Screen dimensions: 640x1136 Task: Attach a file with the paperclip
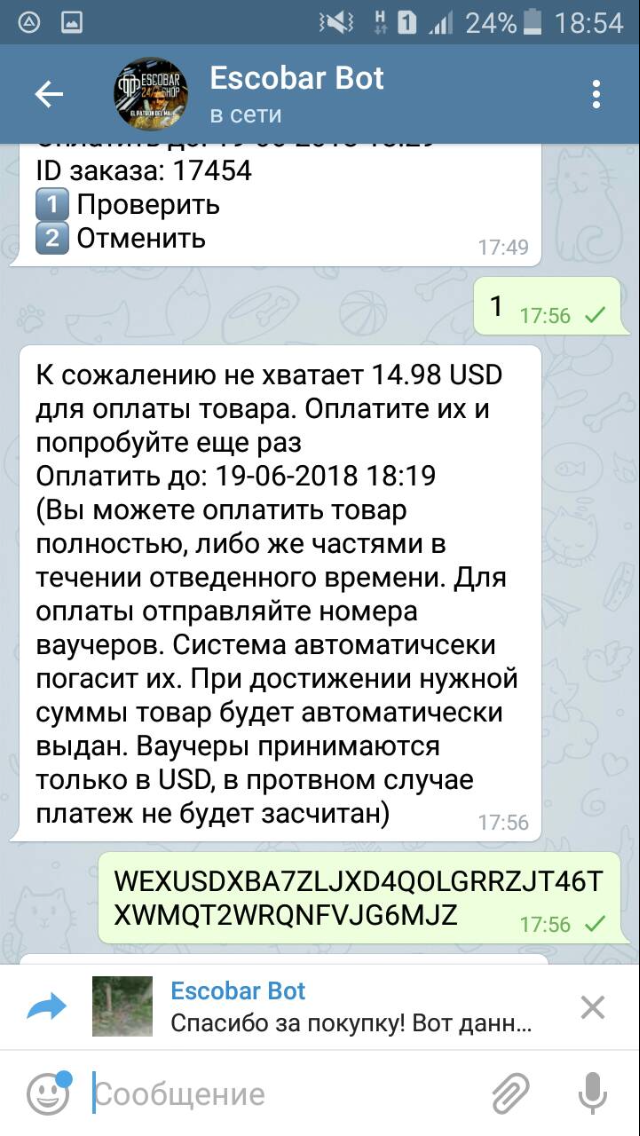click(x=510, y=1093)
